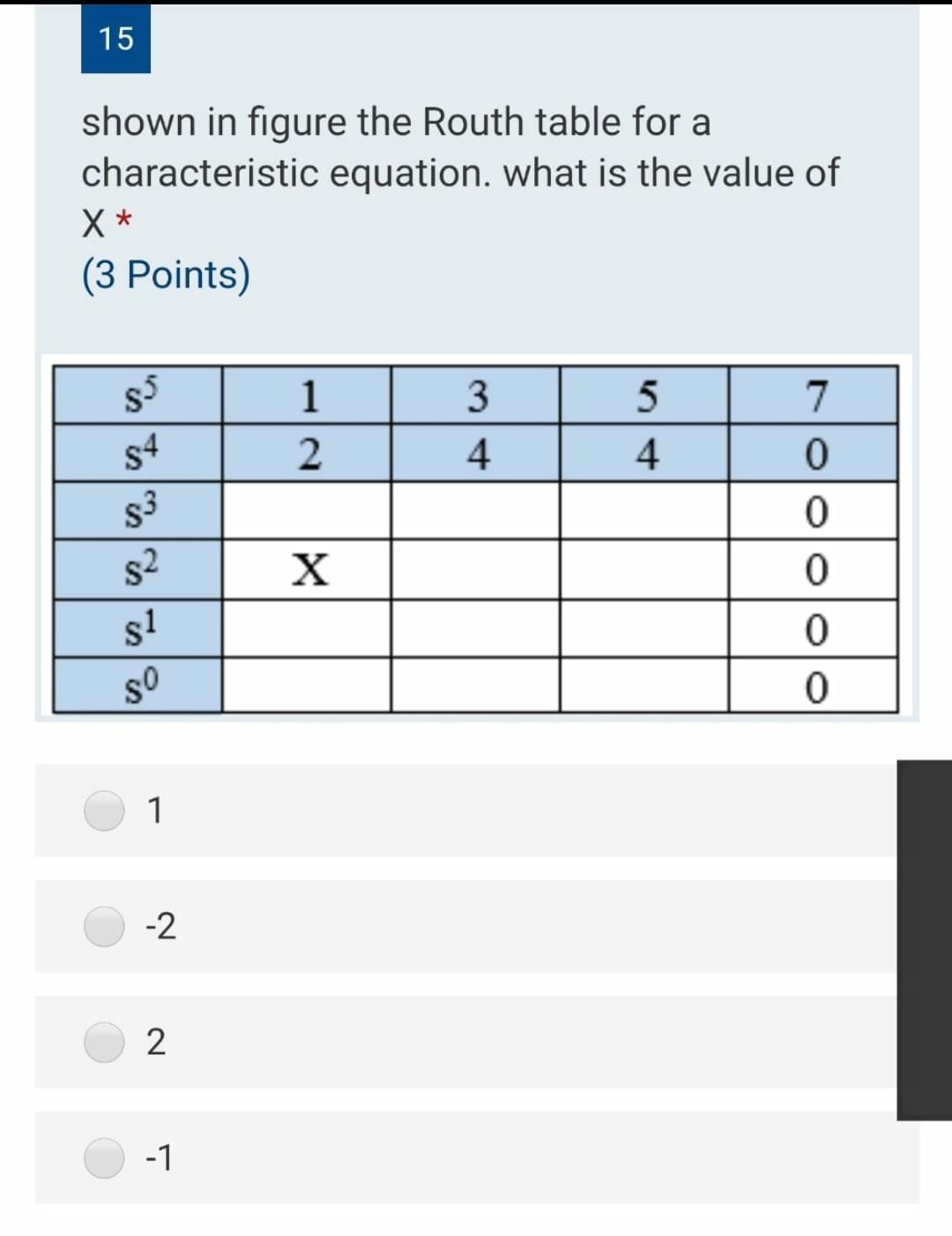Image resolution: width=952 pixels, height=1236 pixels.
Task: Click the s4 row header in the table
Action: pyautogui.click(x=137, y=452)
